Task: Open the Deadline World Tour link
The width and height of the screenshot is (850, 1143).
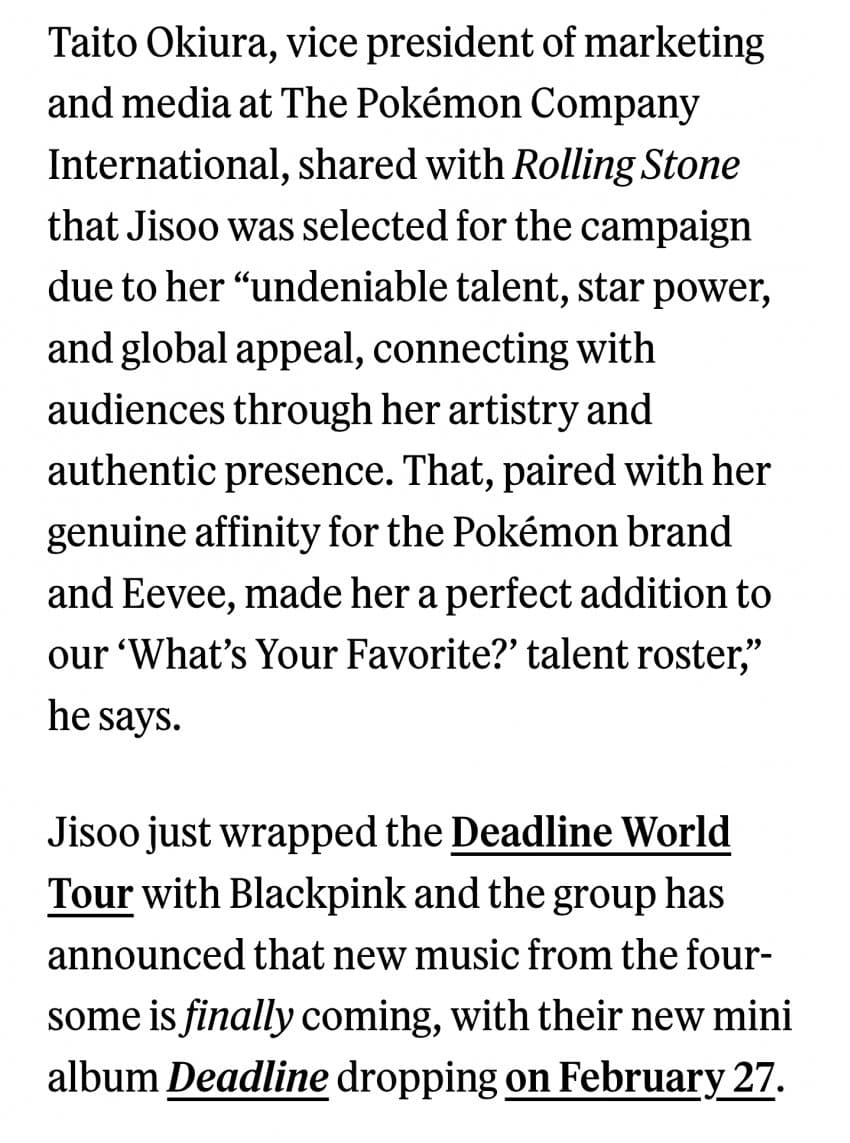Action: pos(590,834)
